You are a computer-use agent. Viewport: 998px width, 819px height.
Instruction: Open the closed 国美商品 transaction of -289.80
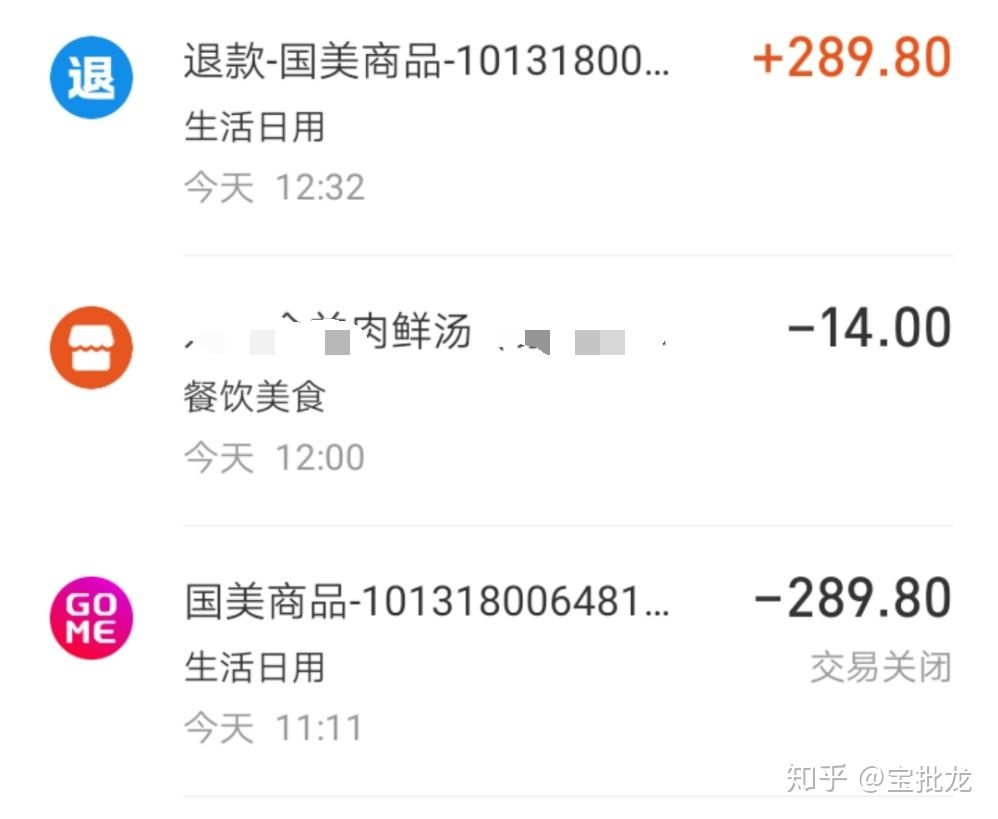coord(500,660)
